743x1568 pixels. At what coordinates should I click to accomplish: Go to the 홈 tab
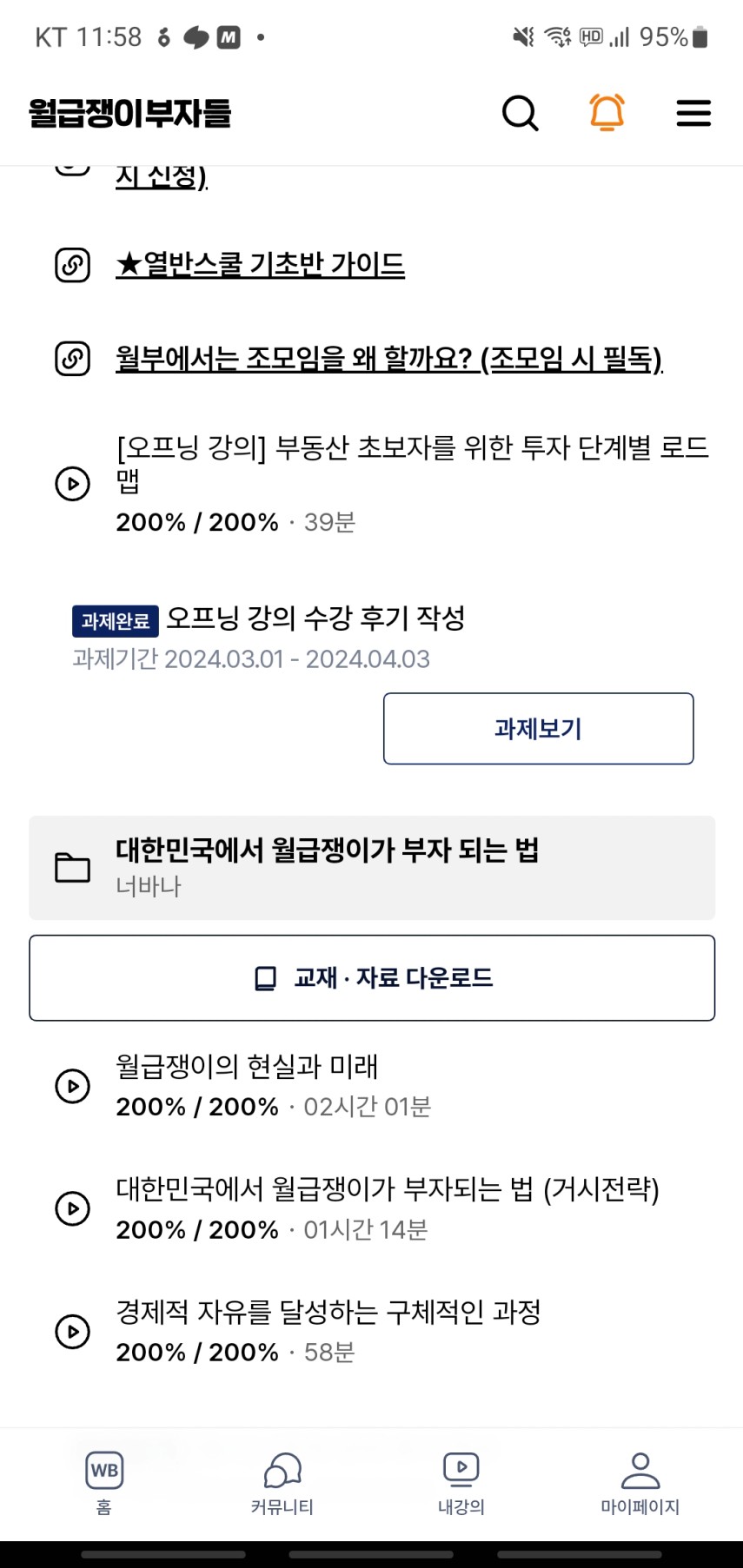click(x=104, y=1484)
